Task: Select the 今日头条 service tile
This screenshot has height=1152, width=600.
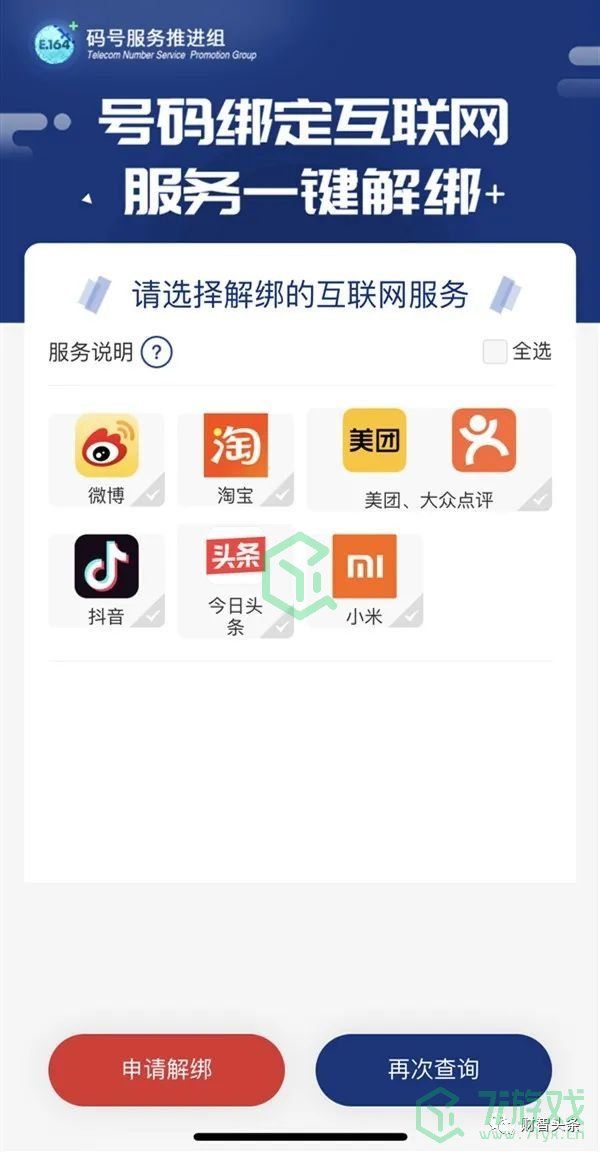Action: (236, 582)
